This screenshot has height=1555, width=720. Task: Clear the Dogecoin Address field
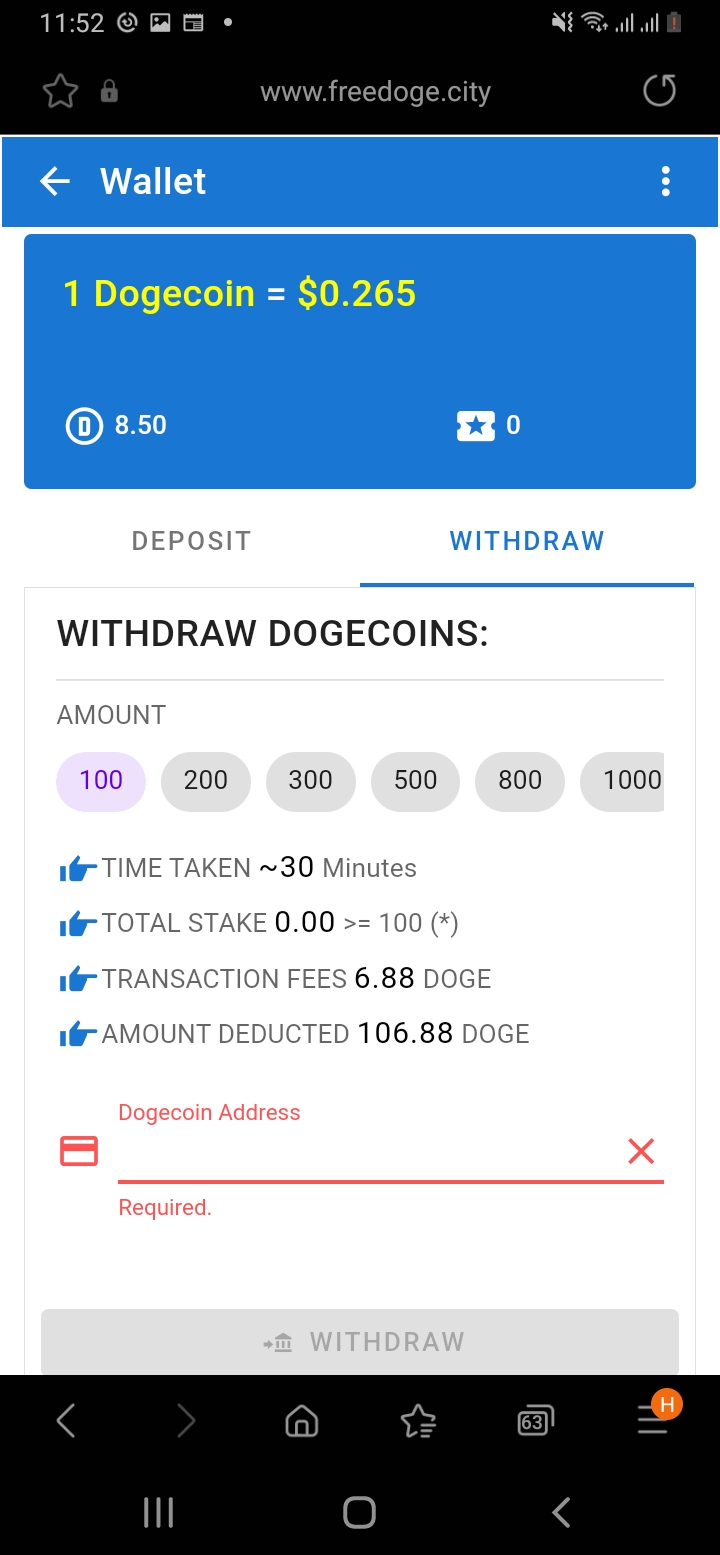[641, 1152]
